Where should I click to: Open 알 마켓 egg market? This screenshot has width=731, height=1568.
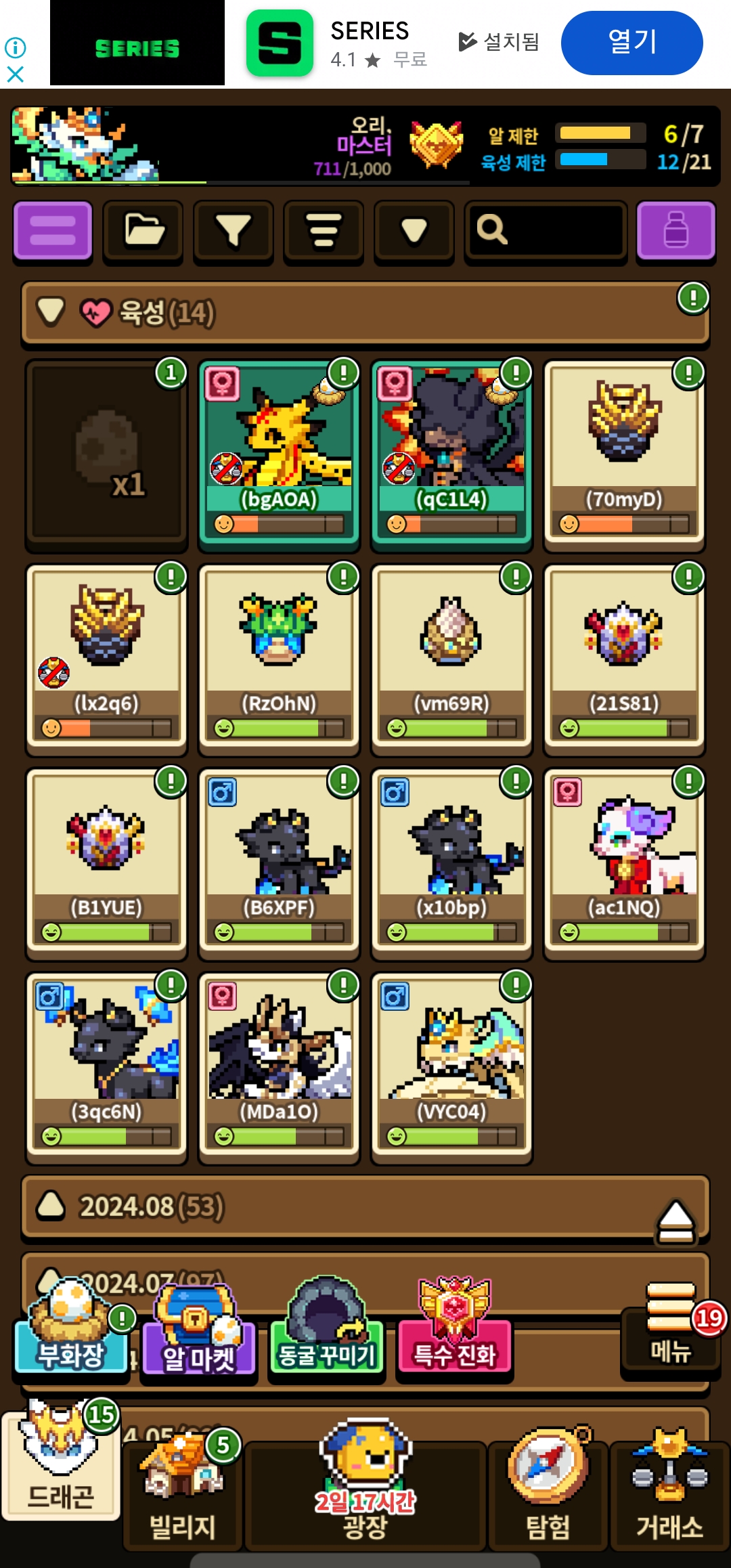198,1334
